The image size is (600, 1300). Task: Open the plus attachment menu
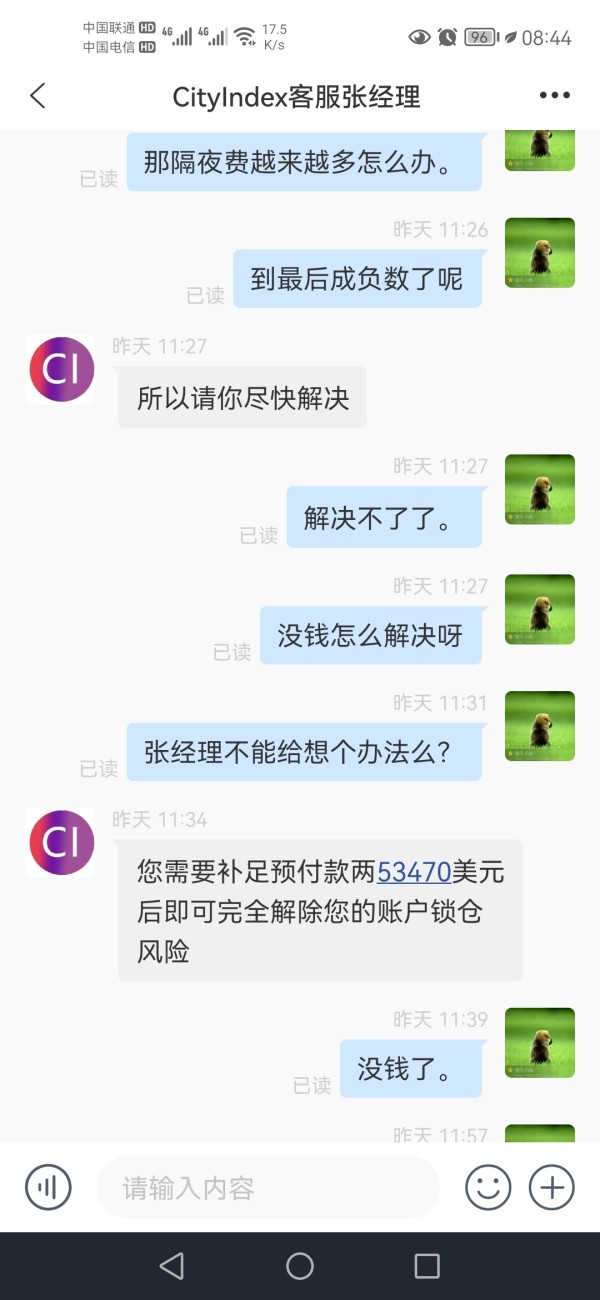(x=552, y=1187)
